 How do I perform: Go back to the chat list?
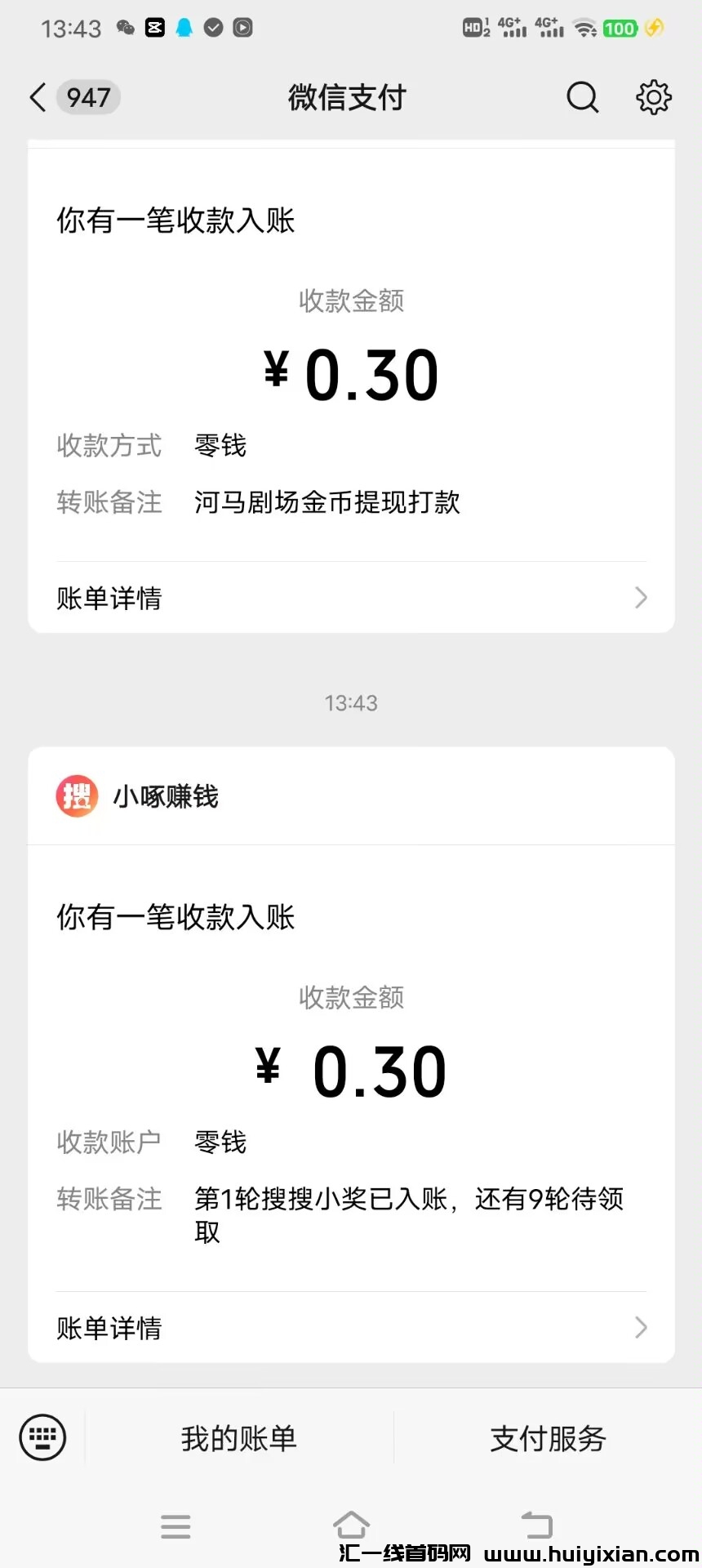[x=38, y=97]
